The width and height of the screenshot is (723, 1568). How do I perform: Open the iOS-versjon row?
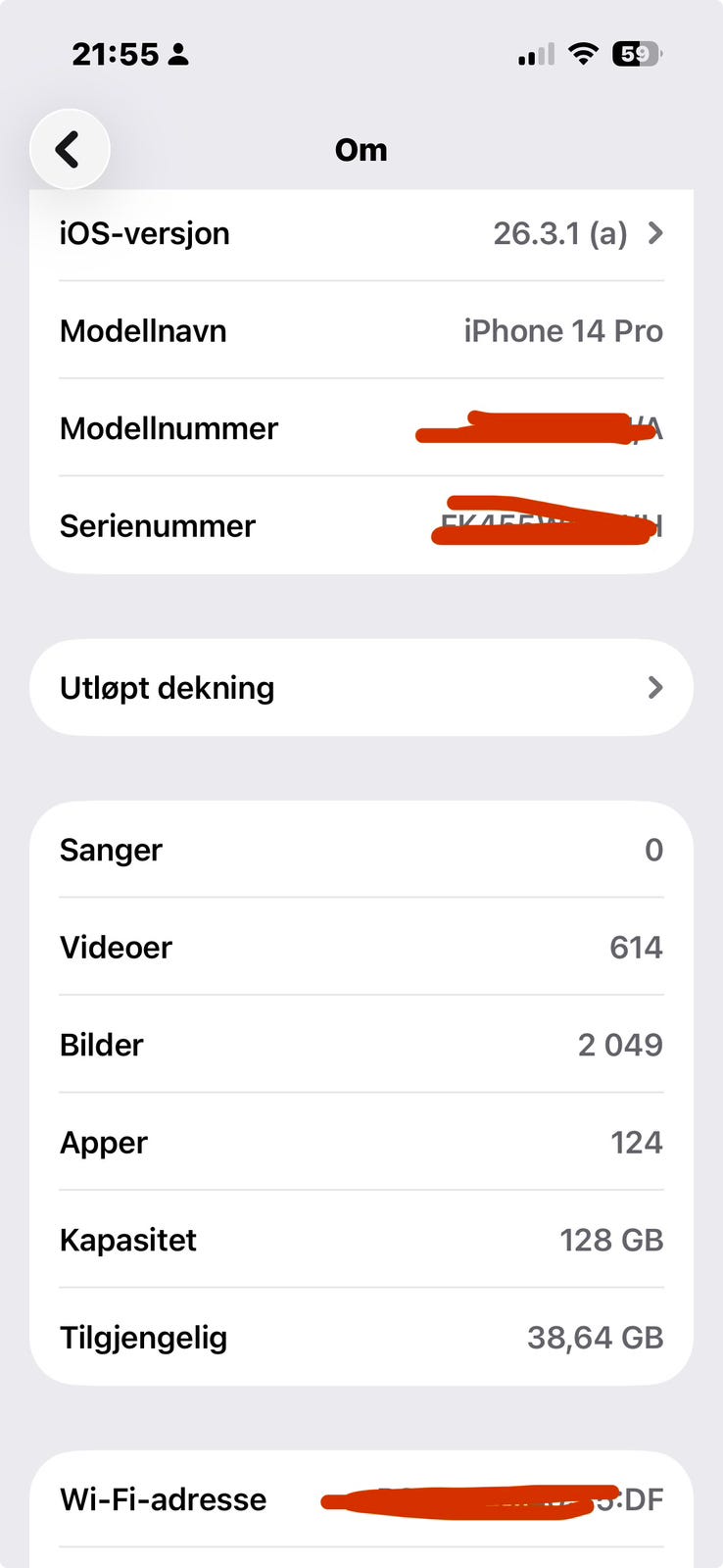[361, 234]
